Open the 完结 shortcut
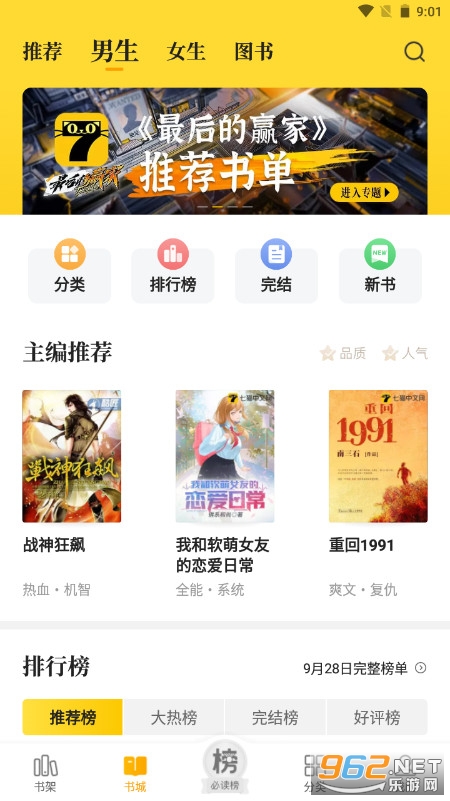450x801 pixels. coord(276,271)
